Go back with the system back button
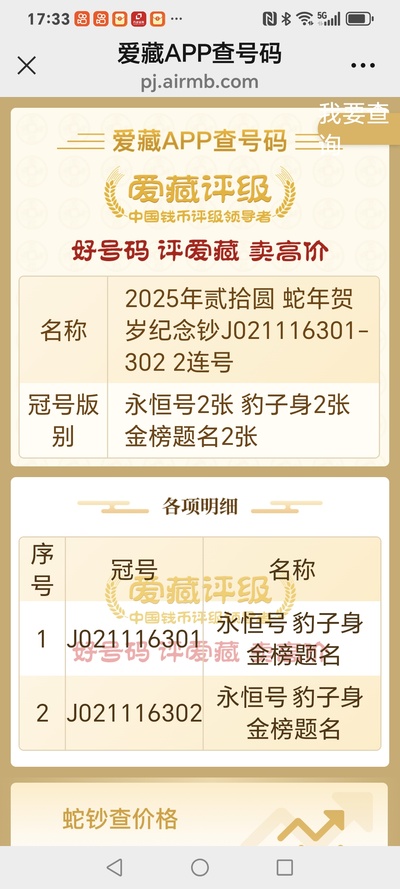Screen dimensions: 400x889 click(114, 867)
